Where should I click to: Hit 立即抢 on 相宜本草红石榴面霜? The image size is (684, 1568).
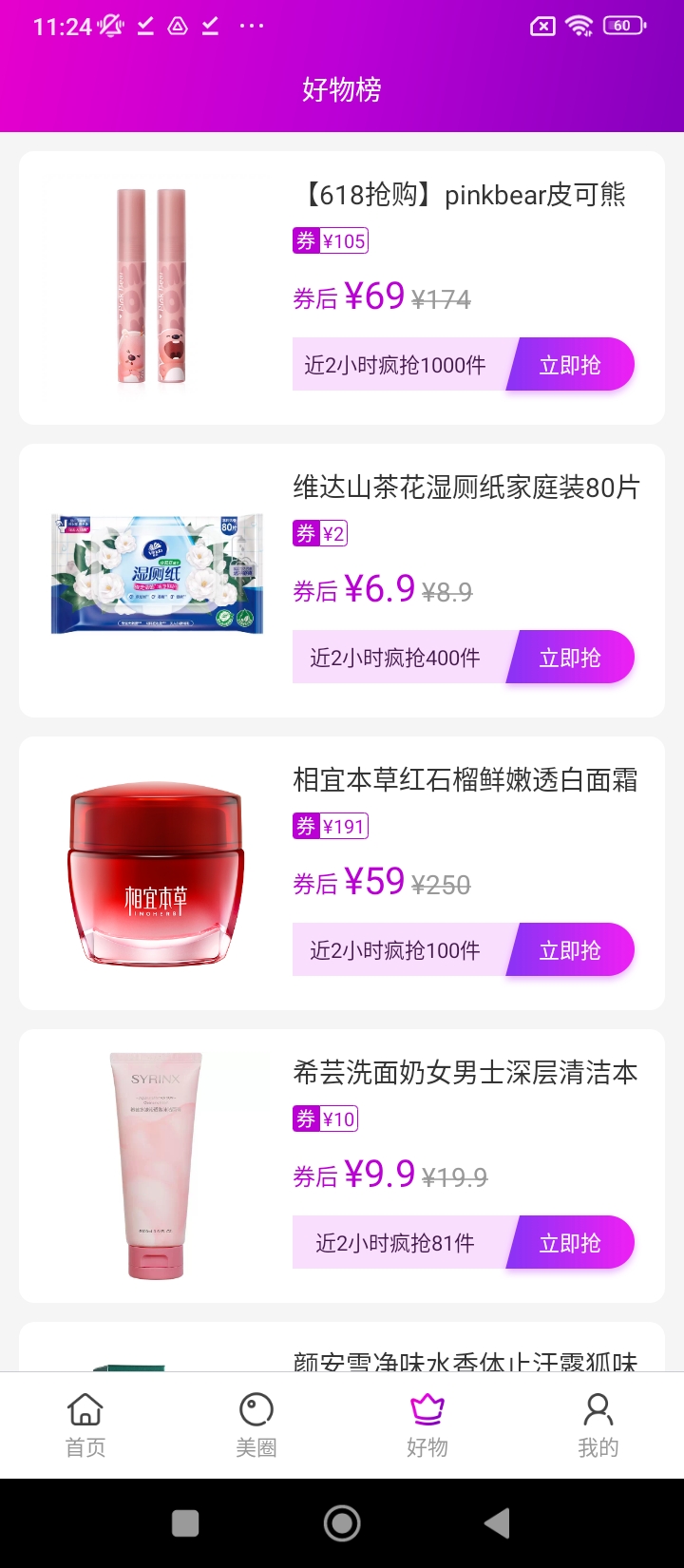coord(570,950)
